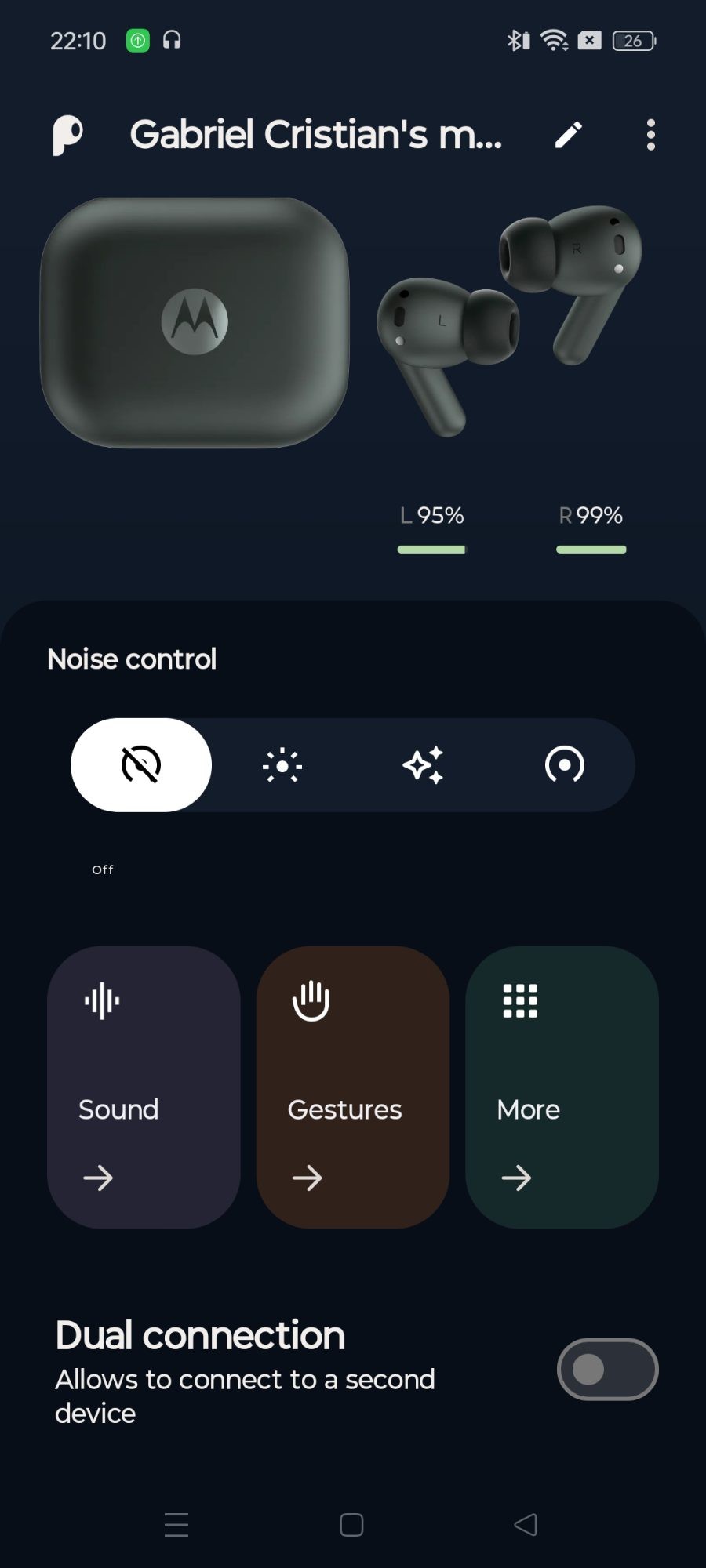Go to the system home screen
Screen dimensions: 706x1568
click(x=351, y=1524)
